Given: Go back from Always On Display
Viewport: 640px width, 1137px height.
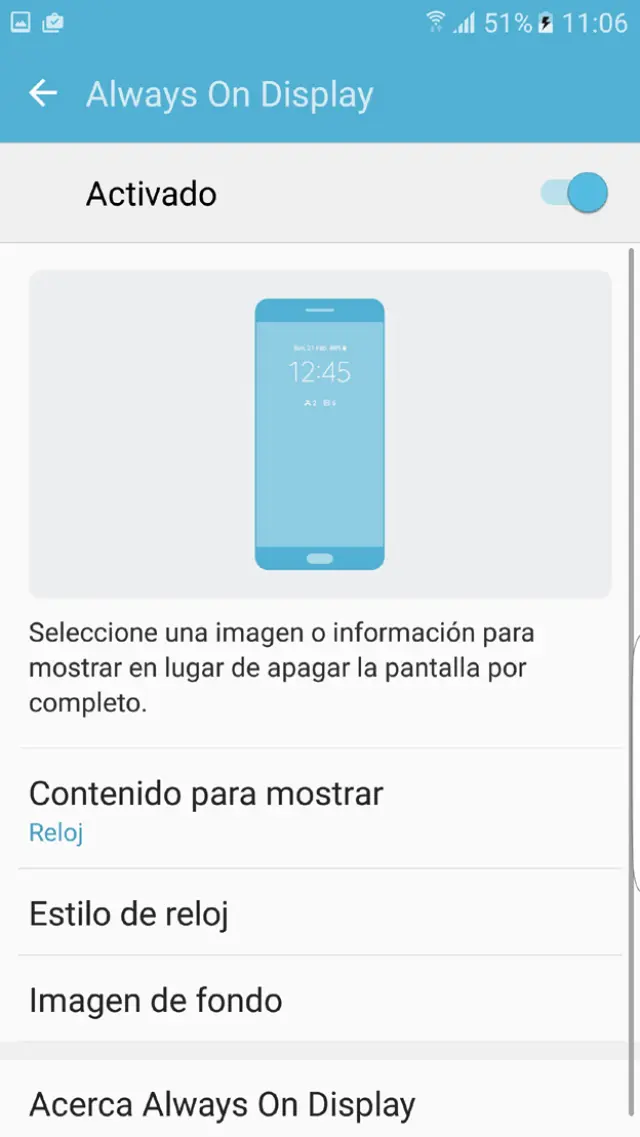Looking at the screenshot, I should [x=43, y=94].
